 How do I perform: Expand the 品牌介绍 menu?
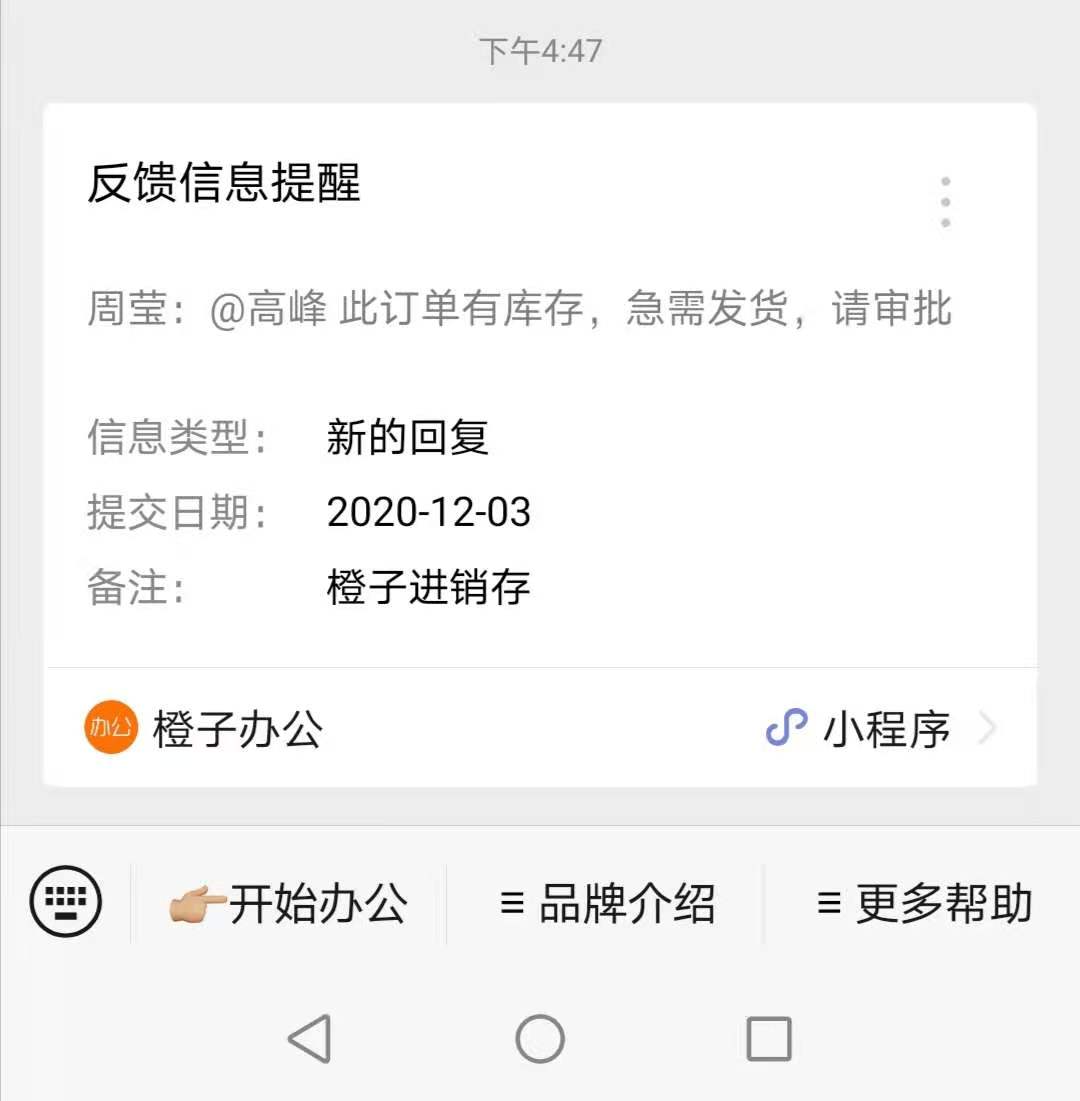coord(606,904)
